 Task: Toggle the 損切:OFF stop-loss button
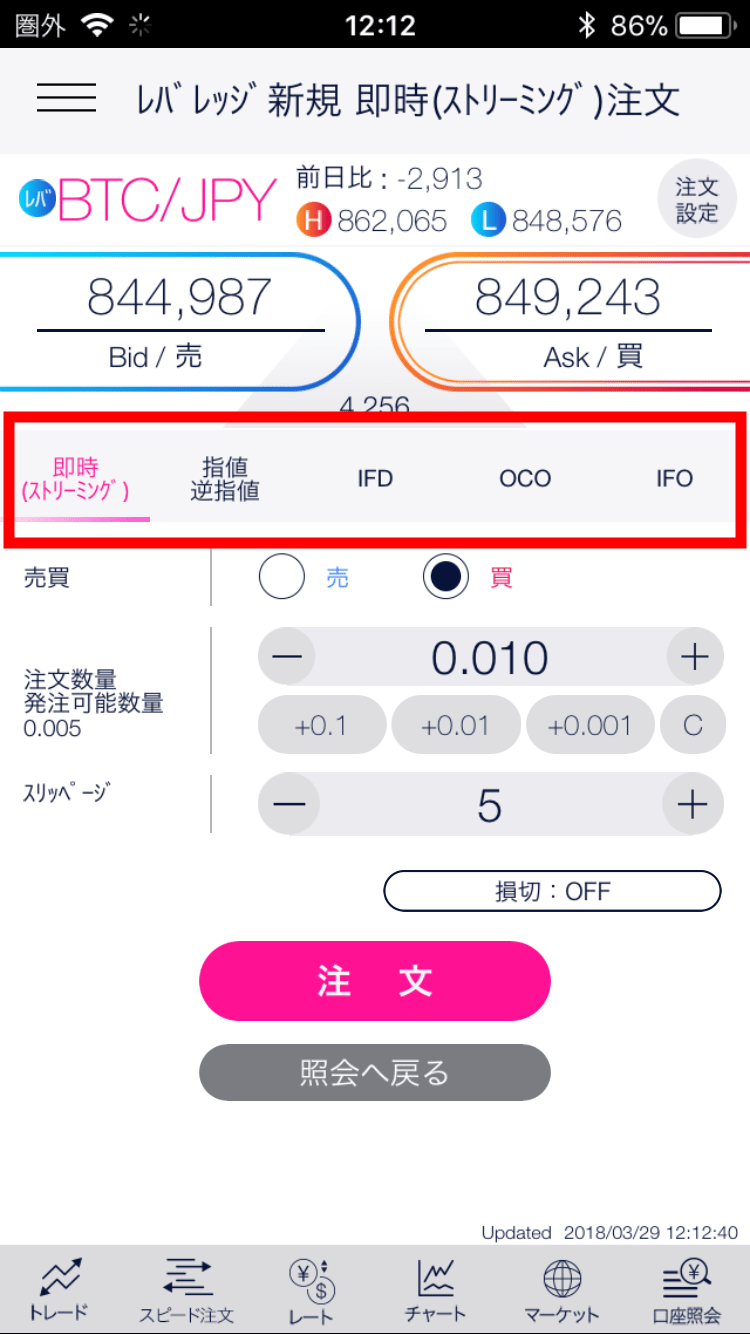click(x=552, y=891)
